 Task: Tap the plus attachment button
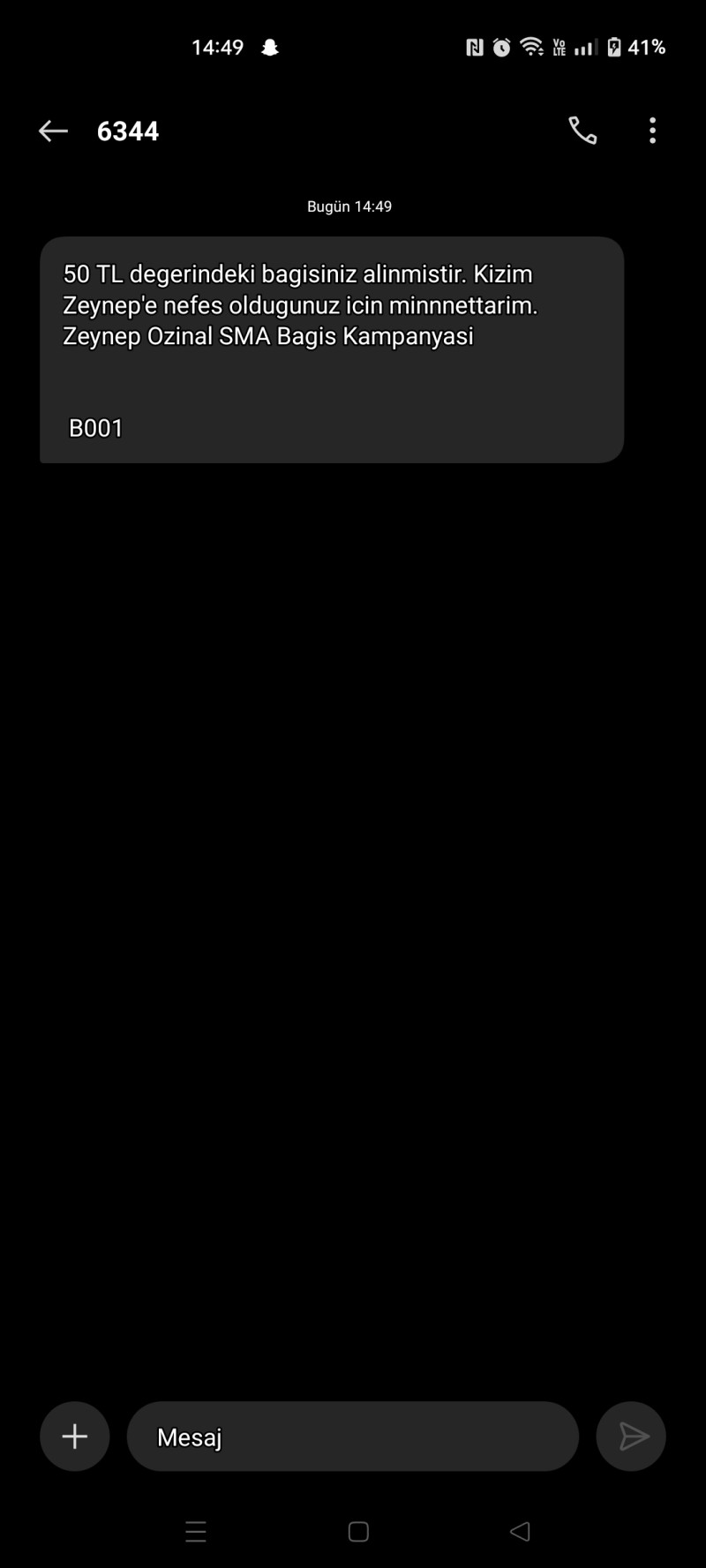point(75,1437)
